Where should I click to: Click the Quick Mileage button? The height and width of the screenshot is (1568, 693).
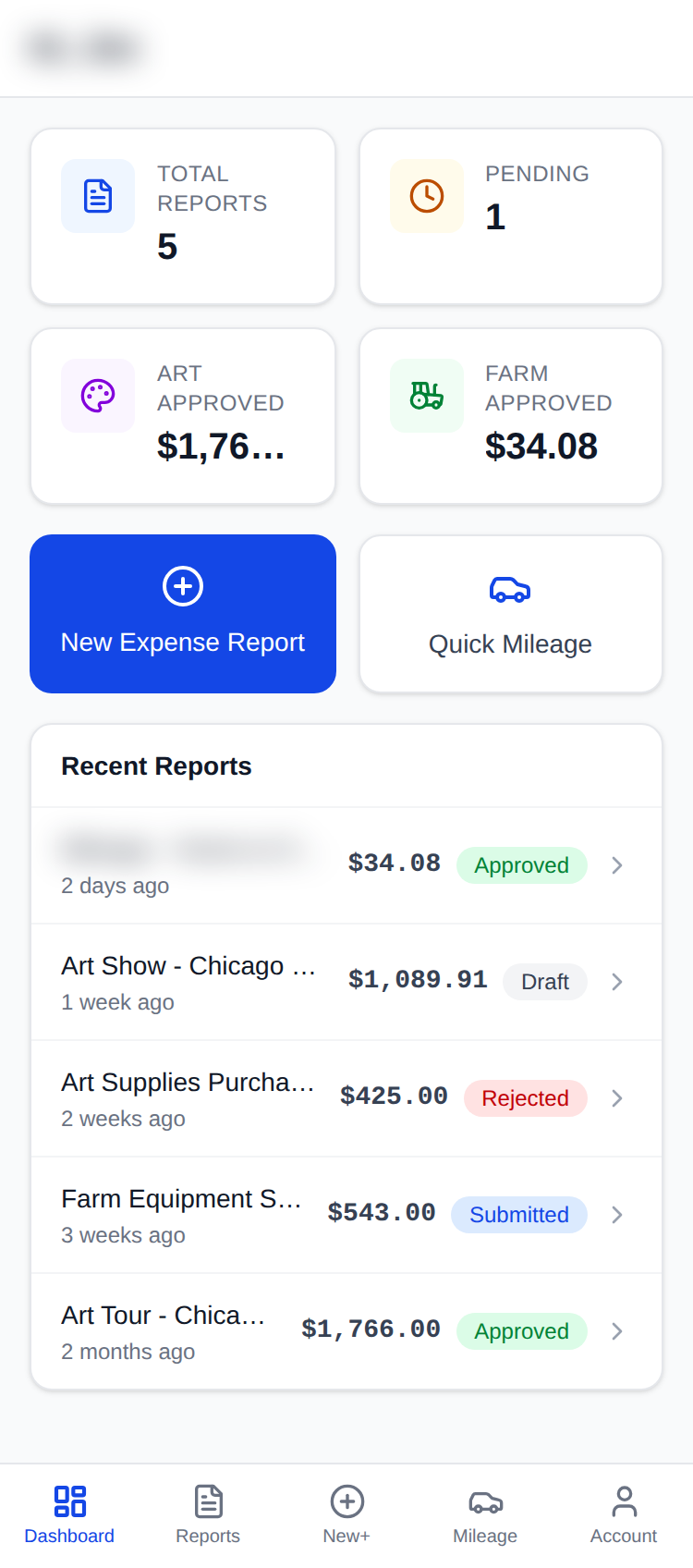[x=510, y=613]
